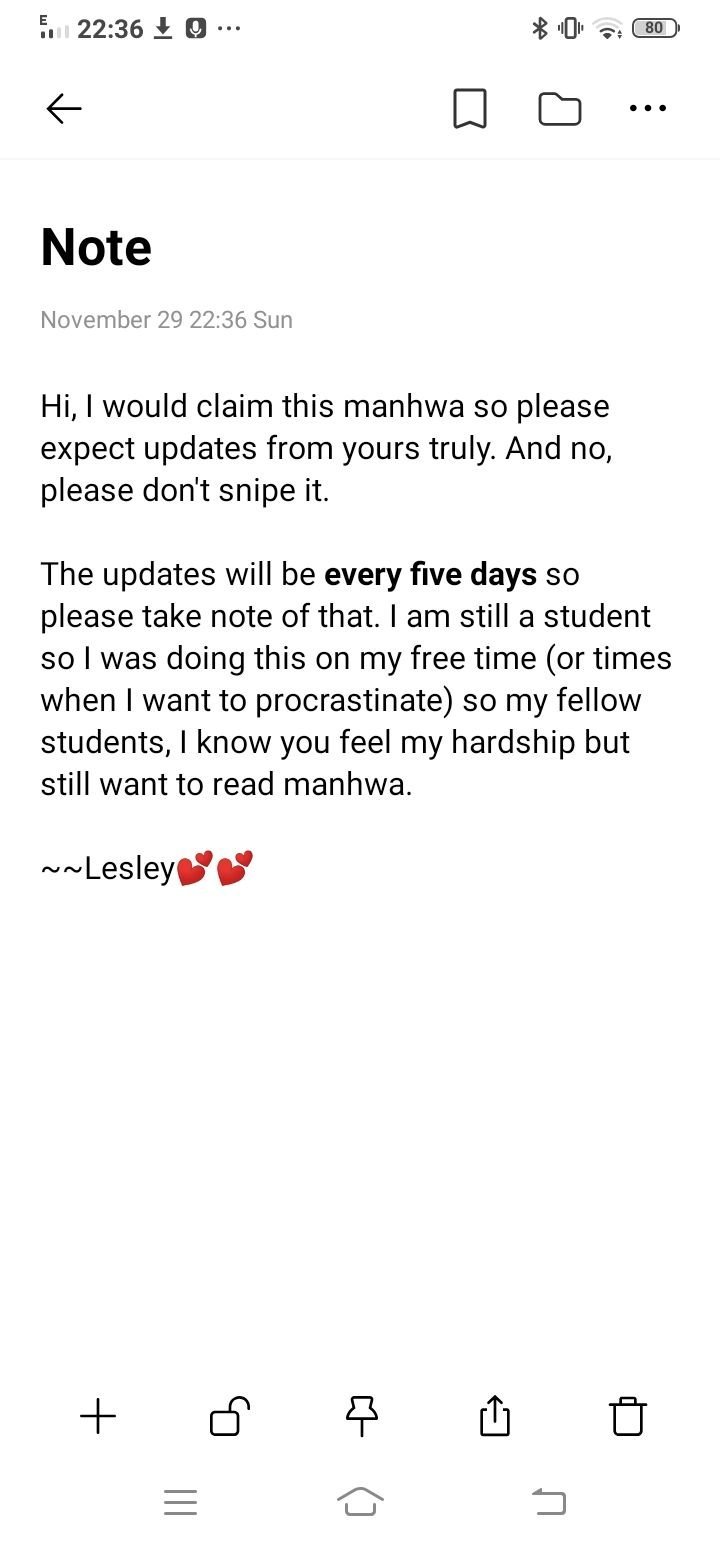Move note to a folder
The image size is (720, 1544).
(559, 108)
